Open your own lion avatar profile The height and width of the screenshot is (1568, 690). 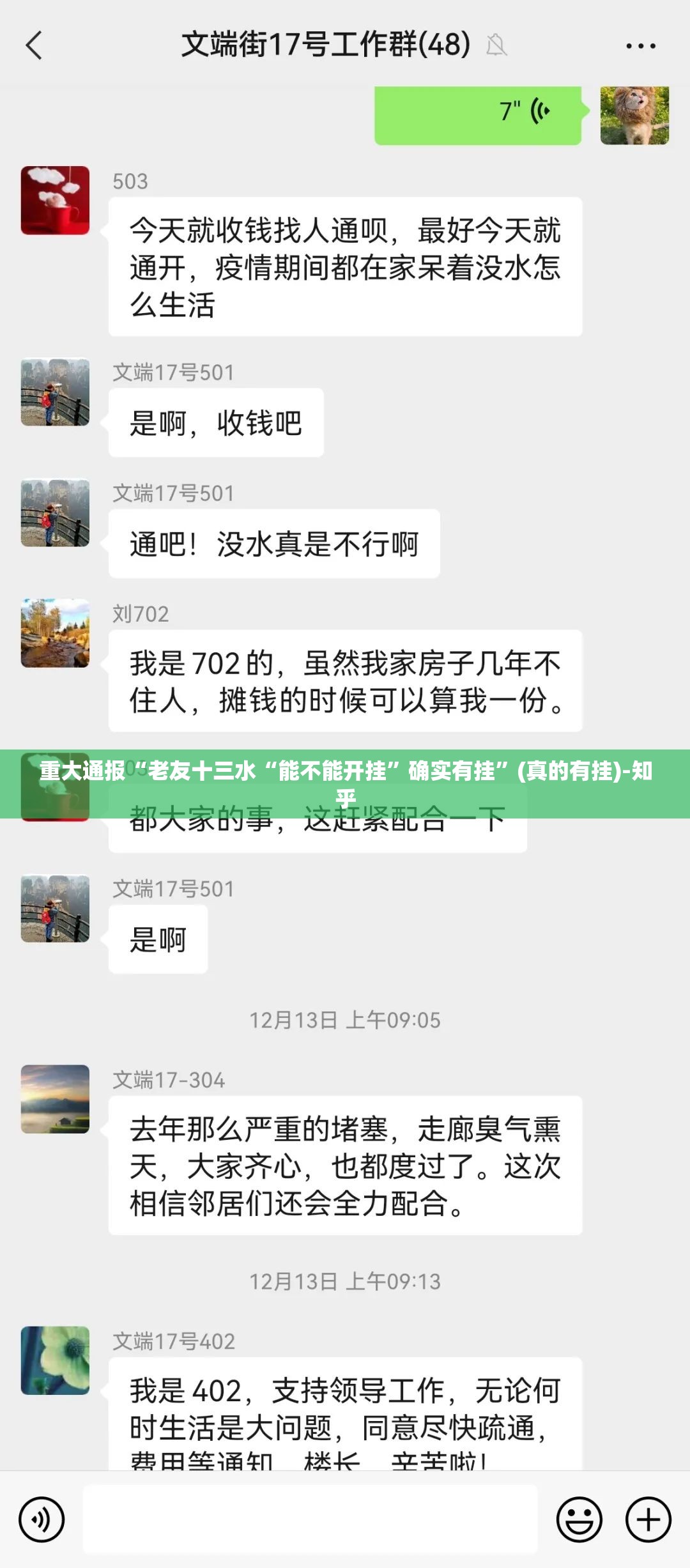634,115
